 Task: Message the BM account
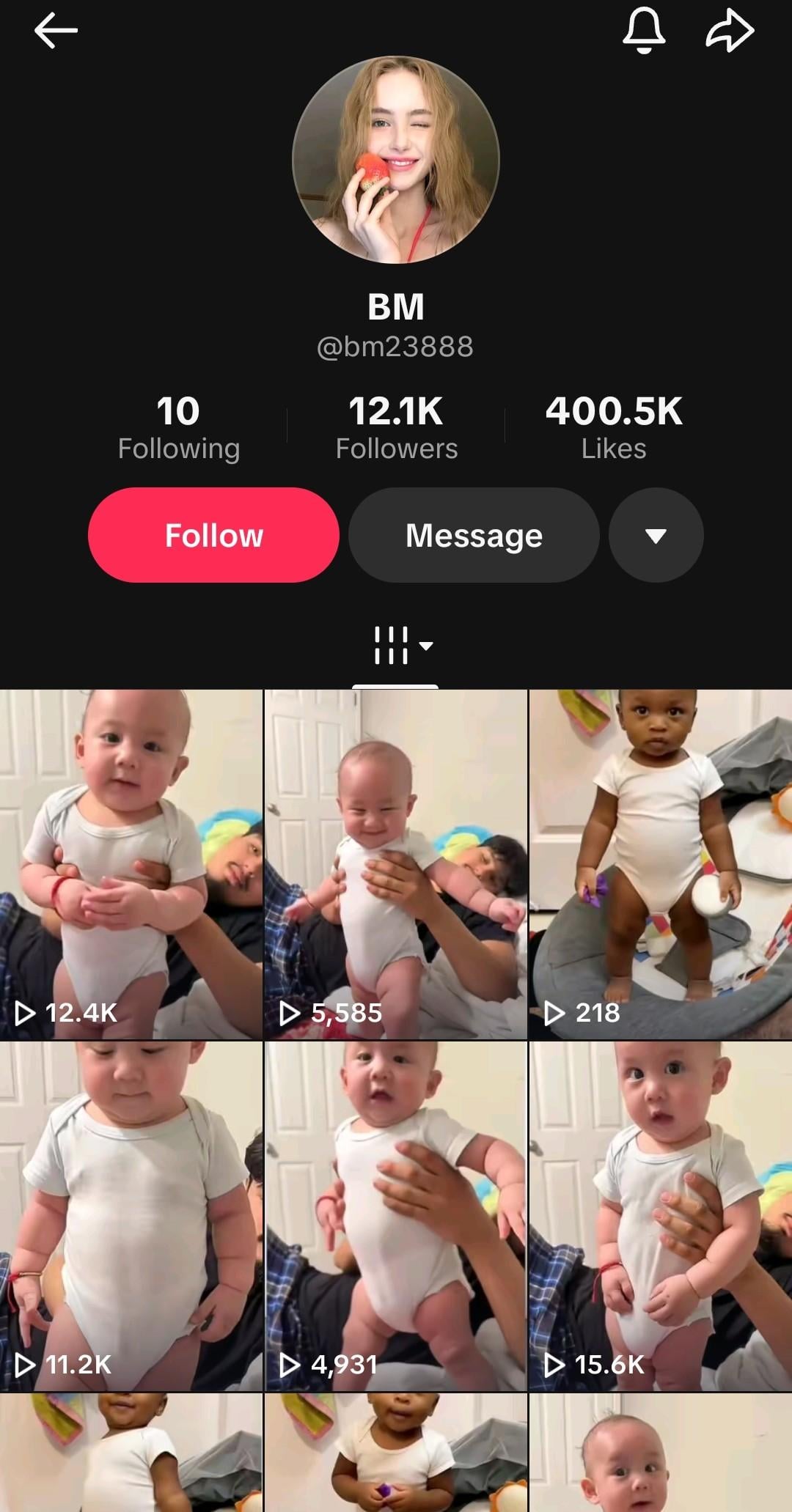(x=474, y=535)
